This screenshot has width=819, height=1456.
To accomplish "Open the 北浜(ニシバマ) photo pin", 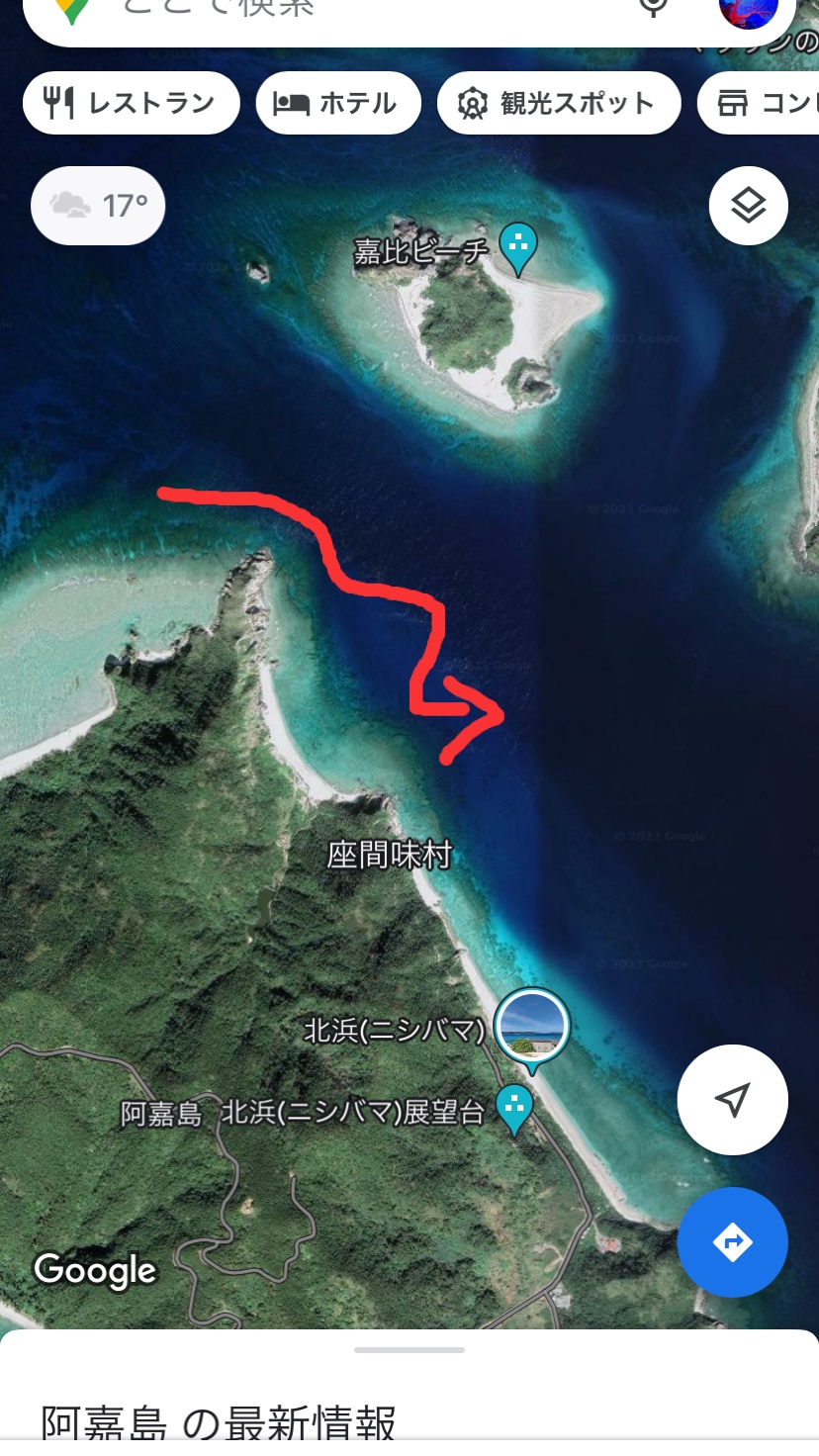I will 532,1027.
